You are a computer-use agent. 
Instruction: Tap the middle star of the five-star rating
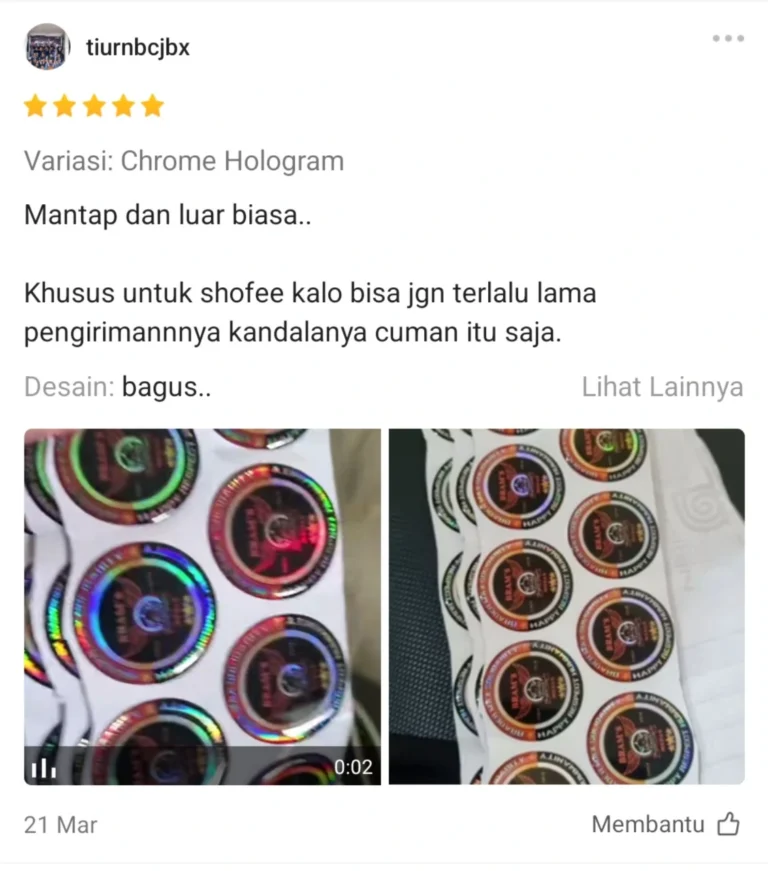click(x=94, y=104)
